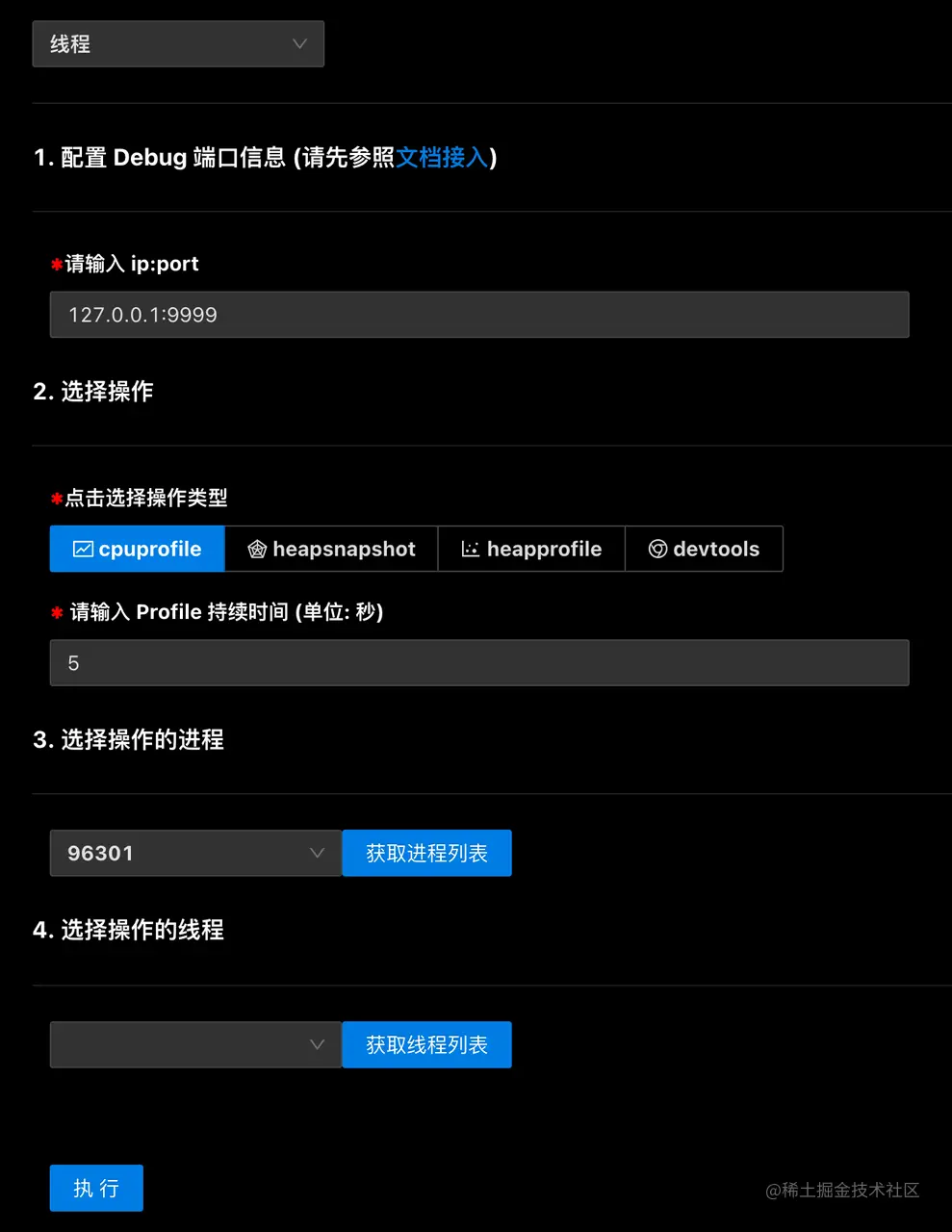The image size is (952, 1232).
Task: Focus the Profile duration field
Action: [x=478, y=663]
